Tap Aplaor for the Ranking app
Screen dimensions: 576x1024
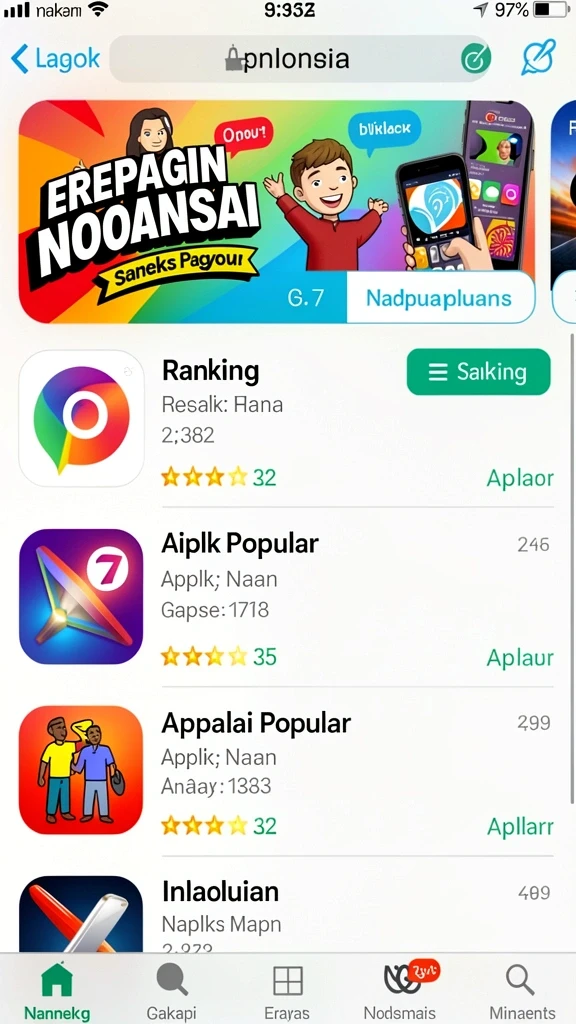point(520,479)
